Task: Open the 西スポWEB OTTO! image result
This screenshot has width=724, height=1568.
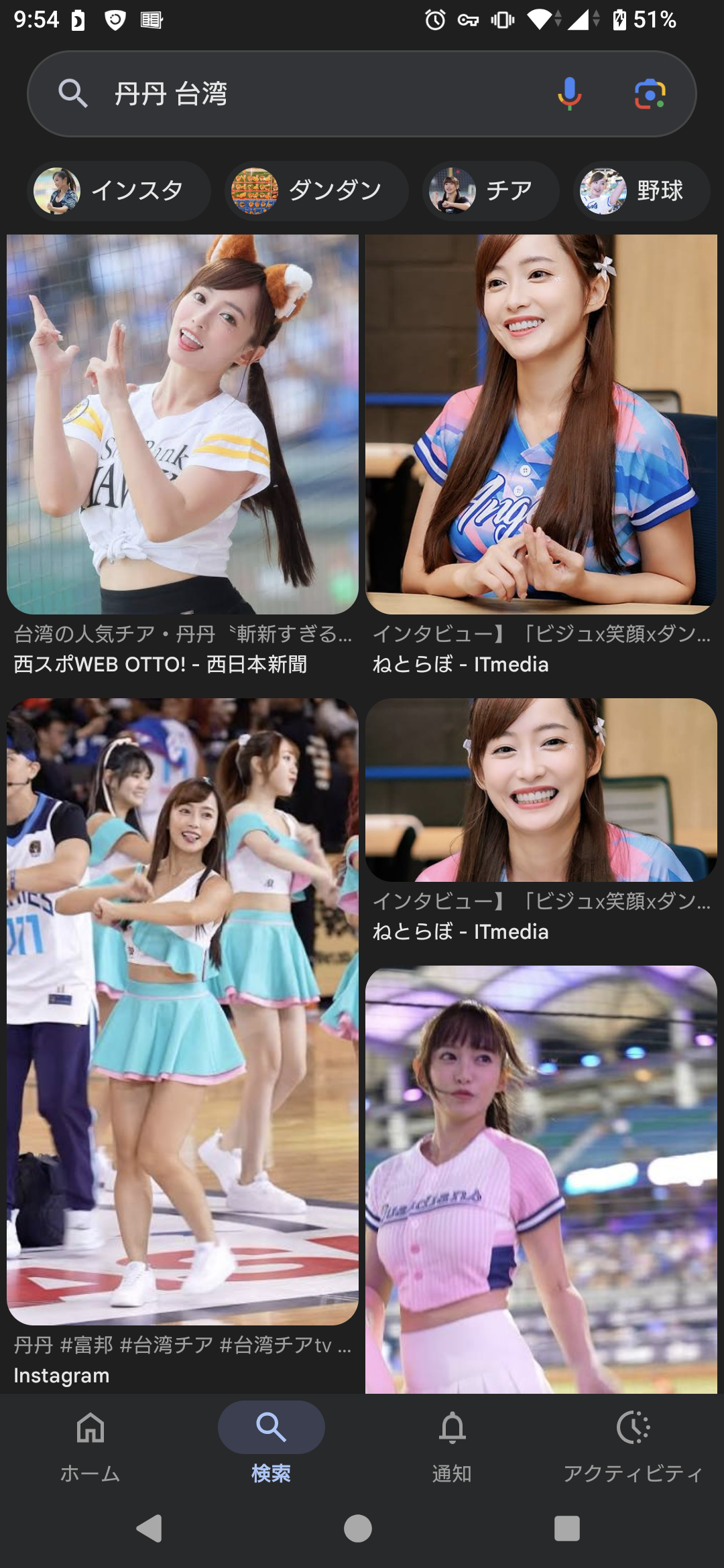Action: [x=182, y=424]
